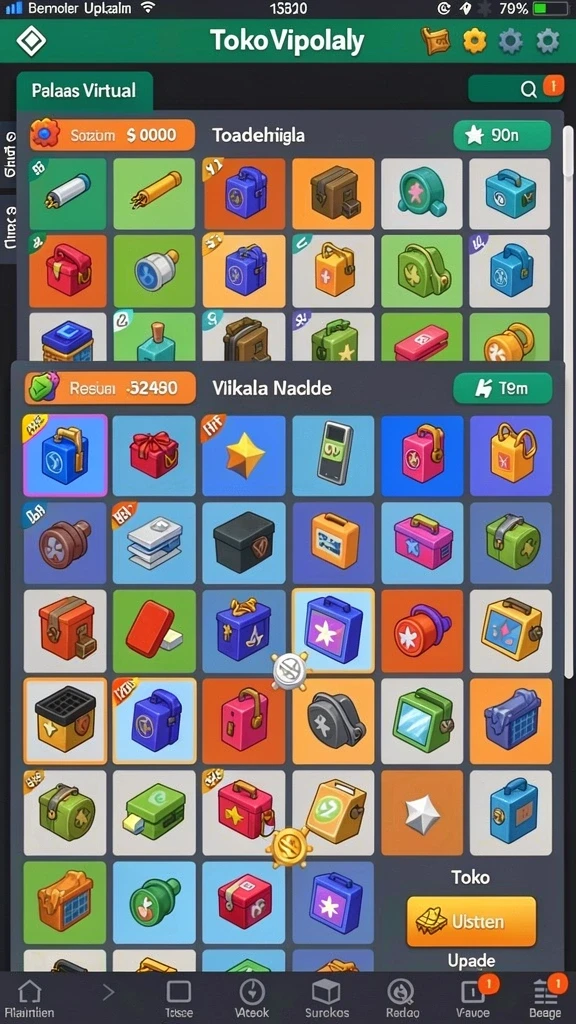Open the Redao tab
This screenshot has height=1024, width=576.
click(402, 999)
